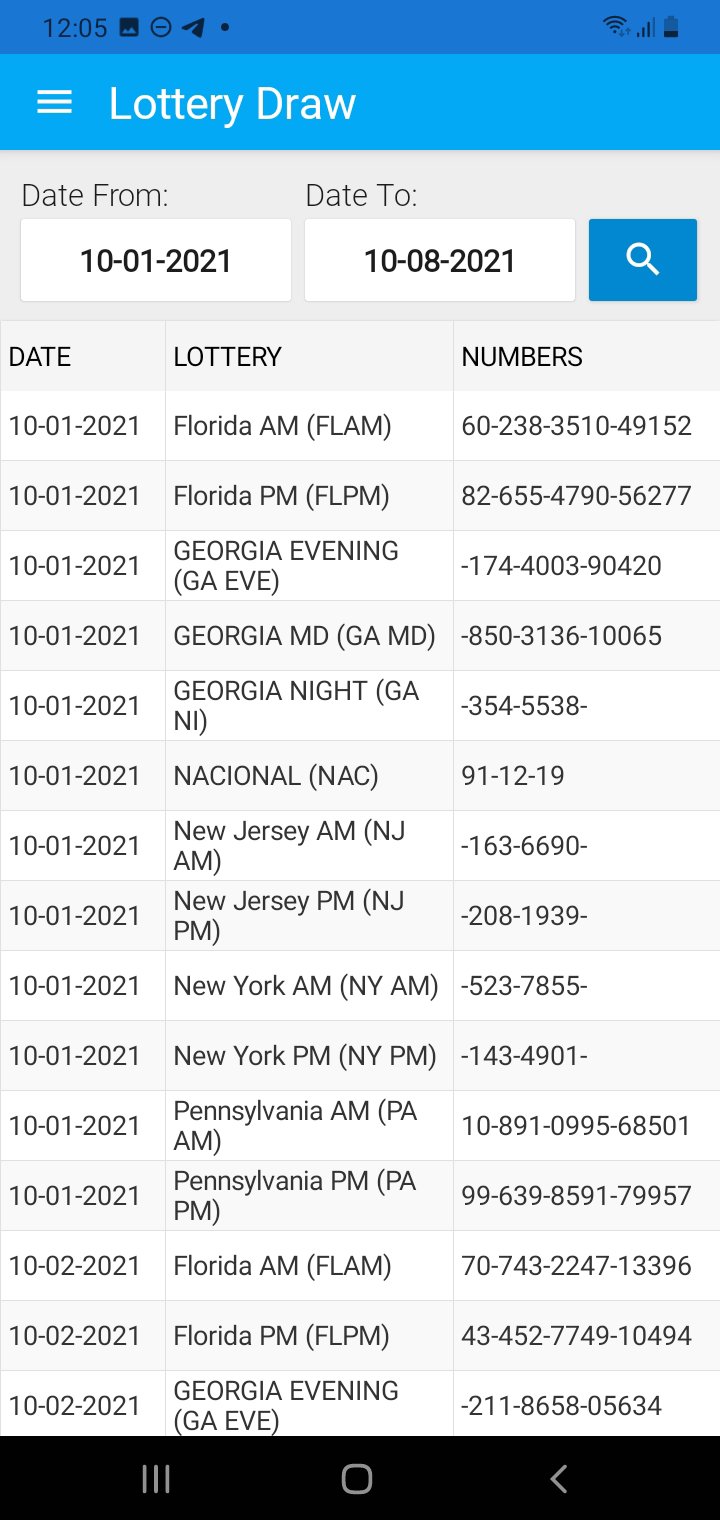Tap the blue search button
The width and height of the screenshot is (720, 1520).
(x=642, y=260)
